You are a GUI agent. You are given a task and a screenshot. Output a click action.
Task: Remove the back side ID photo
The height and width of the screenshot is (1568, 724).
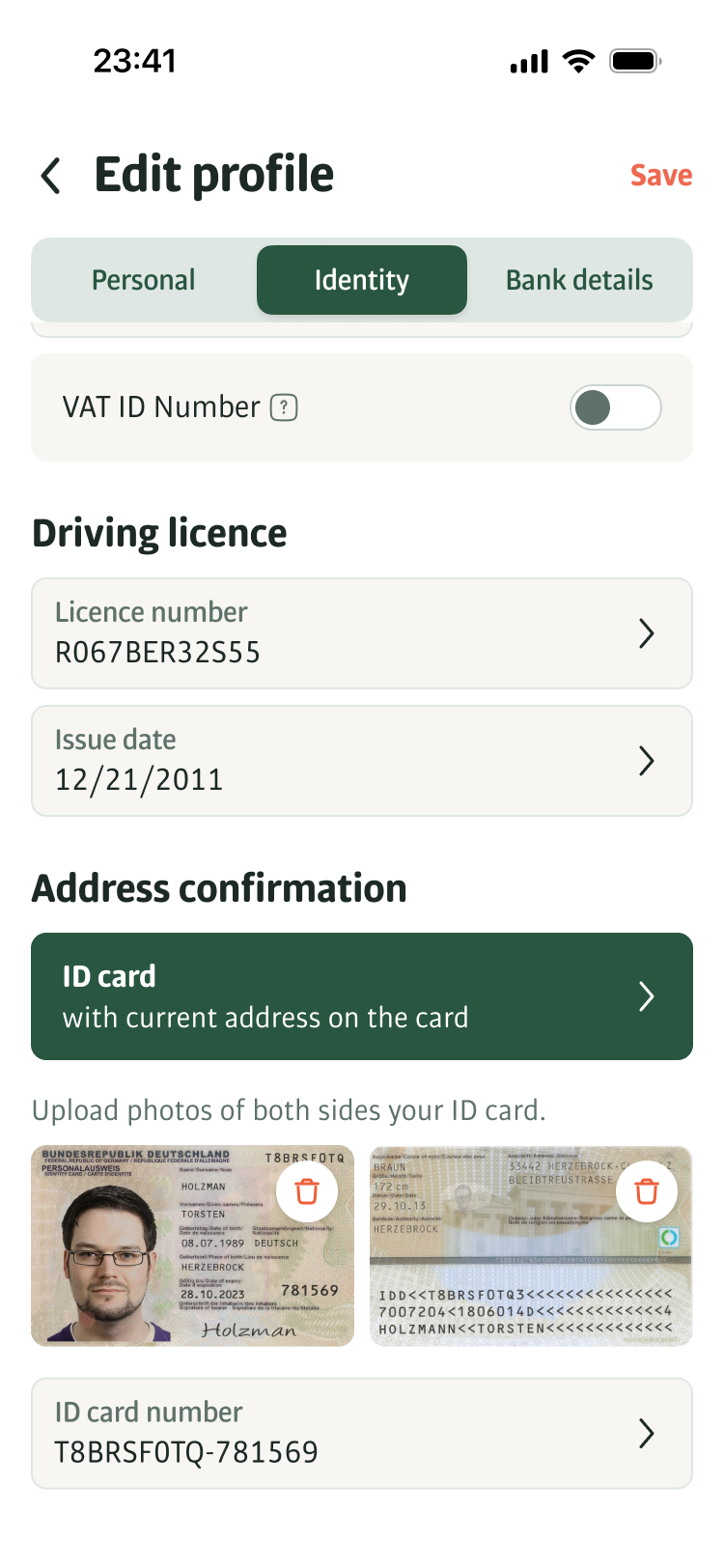(647, 1191)
